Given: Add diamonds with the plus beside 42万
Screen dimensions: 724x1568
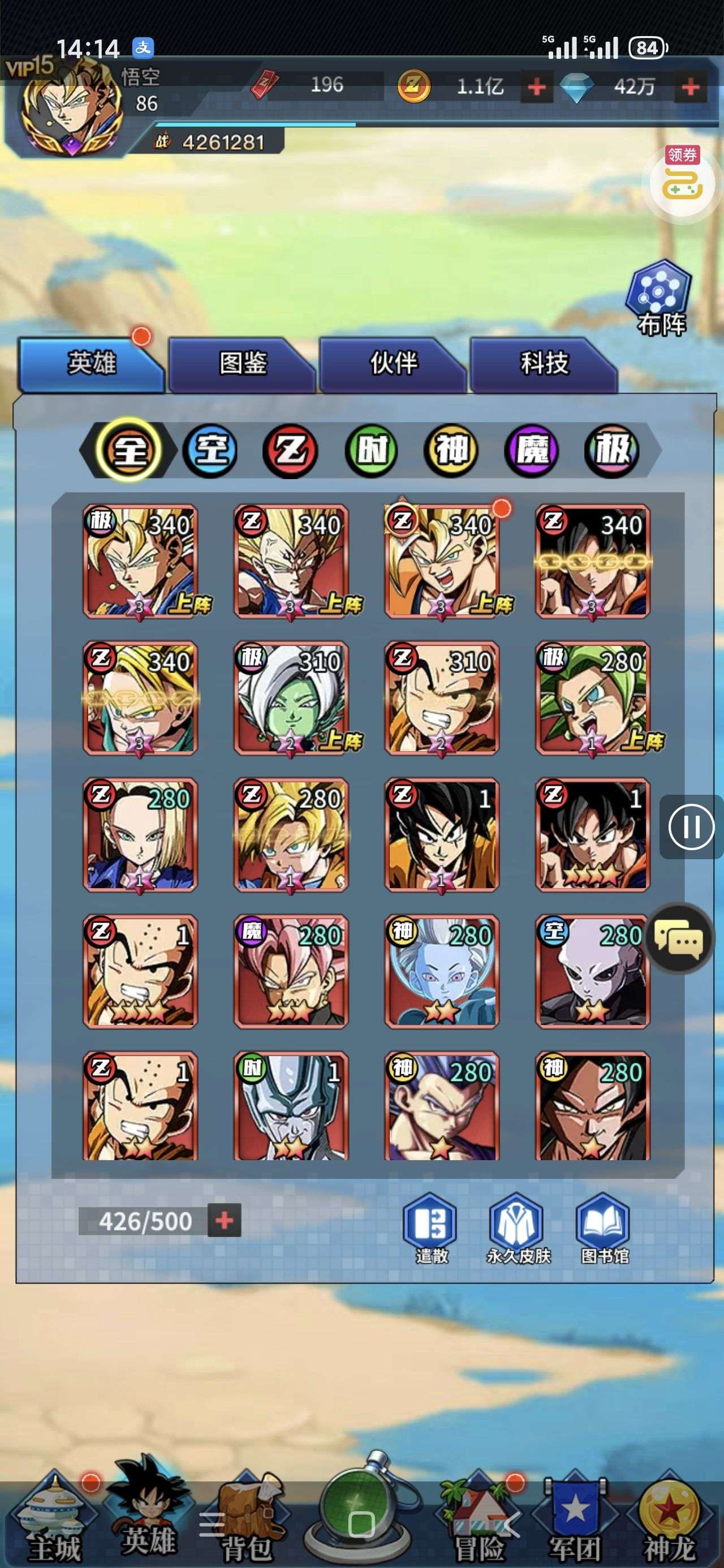Looking at the screenshot, I should pos(691,88).
